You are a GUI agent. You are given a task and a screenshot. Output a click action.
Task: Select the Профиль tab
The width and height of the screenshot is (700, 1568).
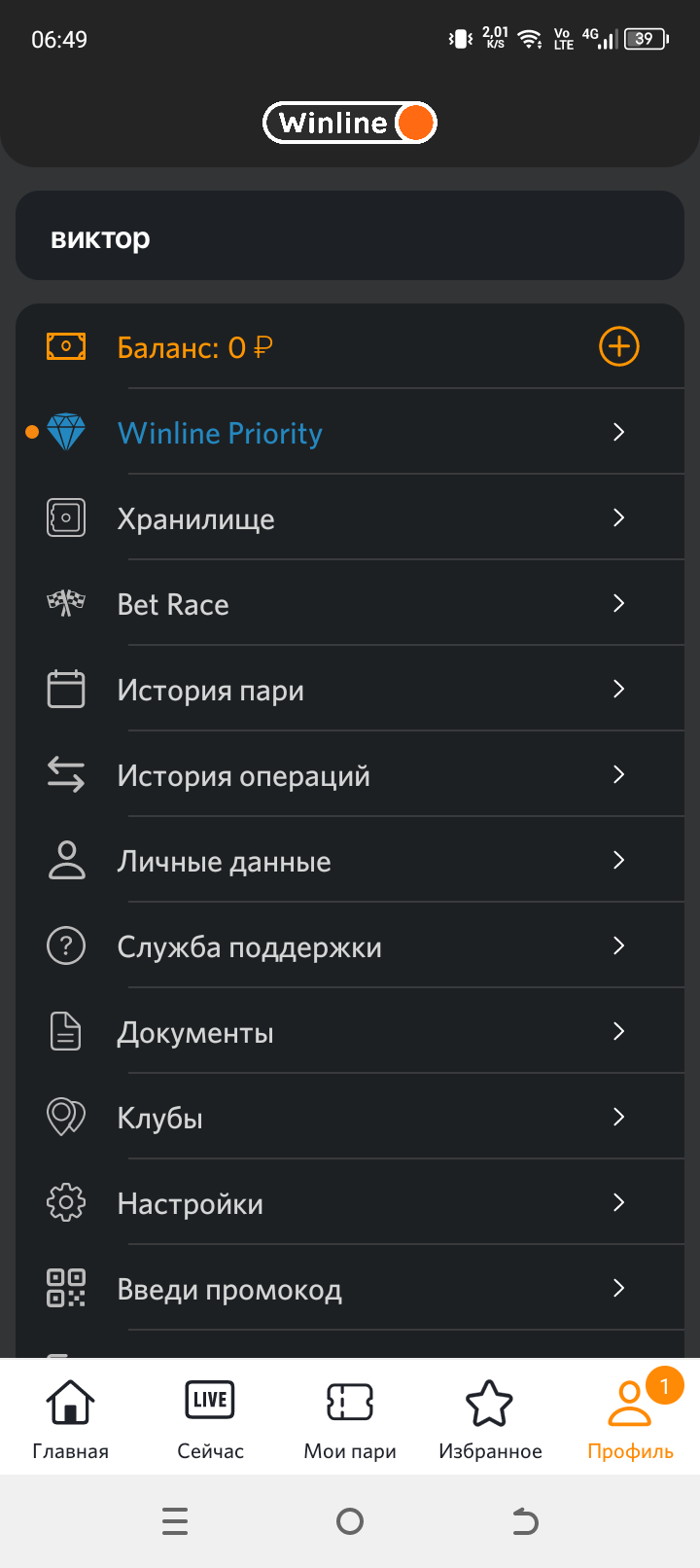pyautogui.click(x=630, y=1418)
